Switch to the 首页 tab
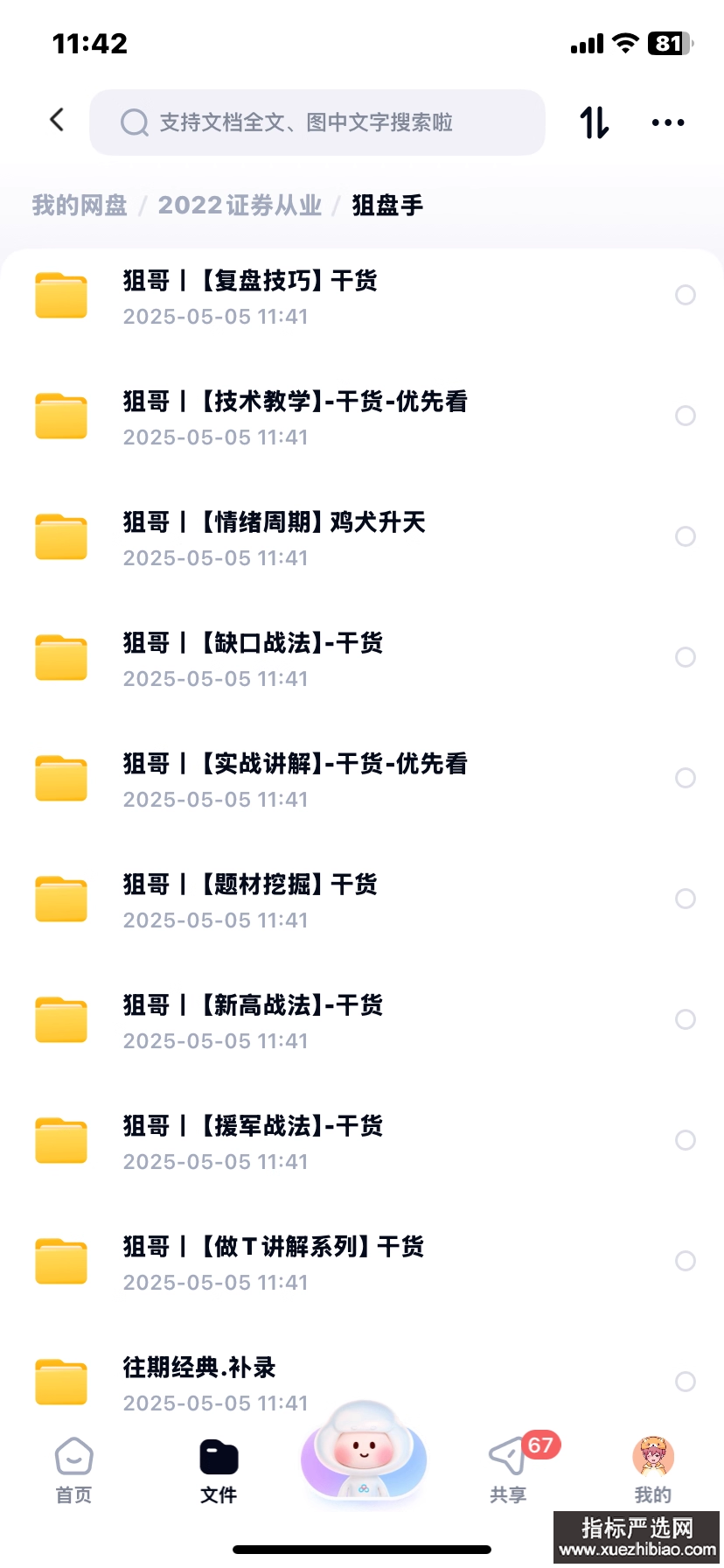 [x=73, y=1470]
